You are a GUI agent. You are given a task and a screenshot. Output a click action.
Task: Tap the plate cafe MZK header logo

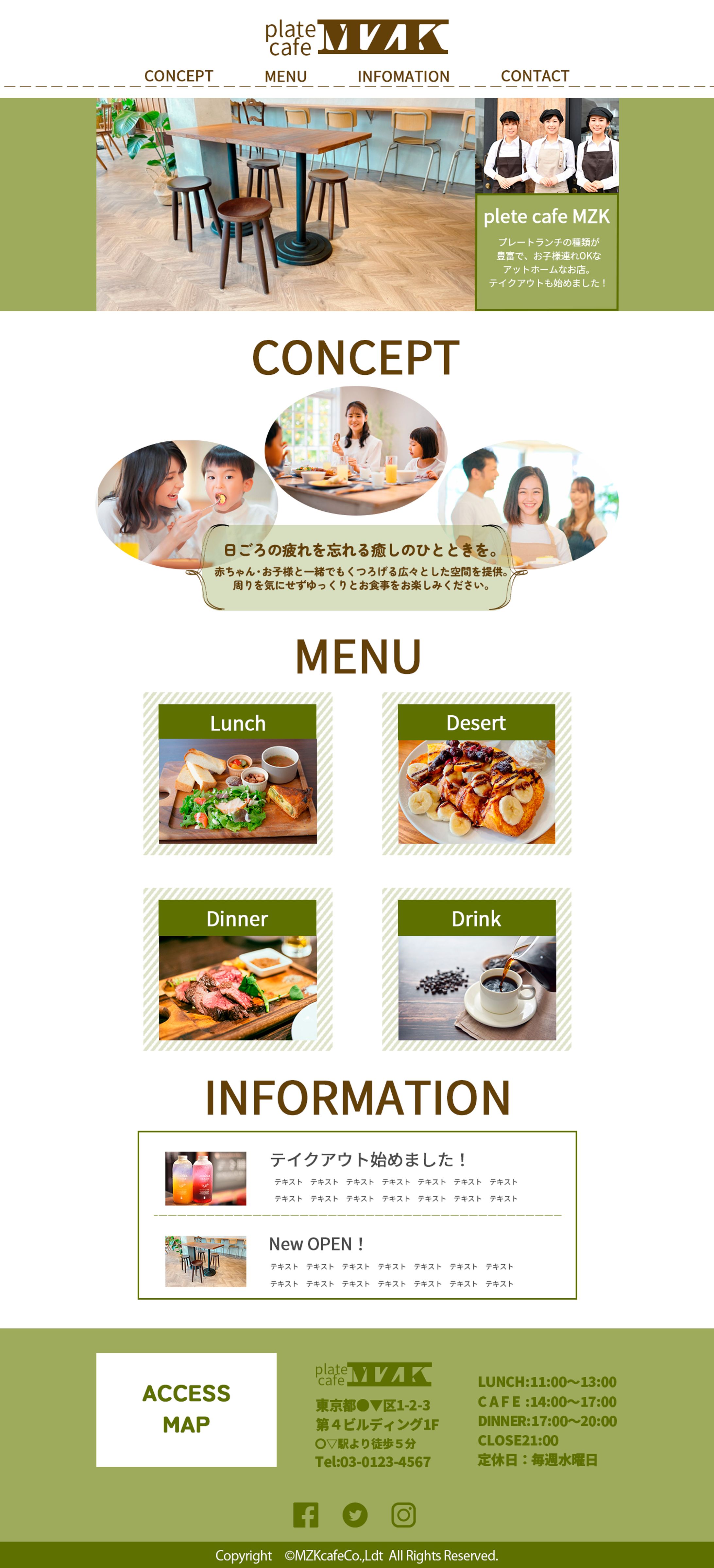(357, 38)
